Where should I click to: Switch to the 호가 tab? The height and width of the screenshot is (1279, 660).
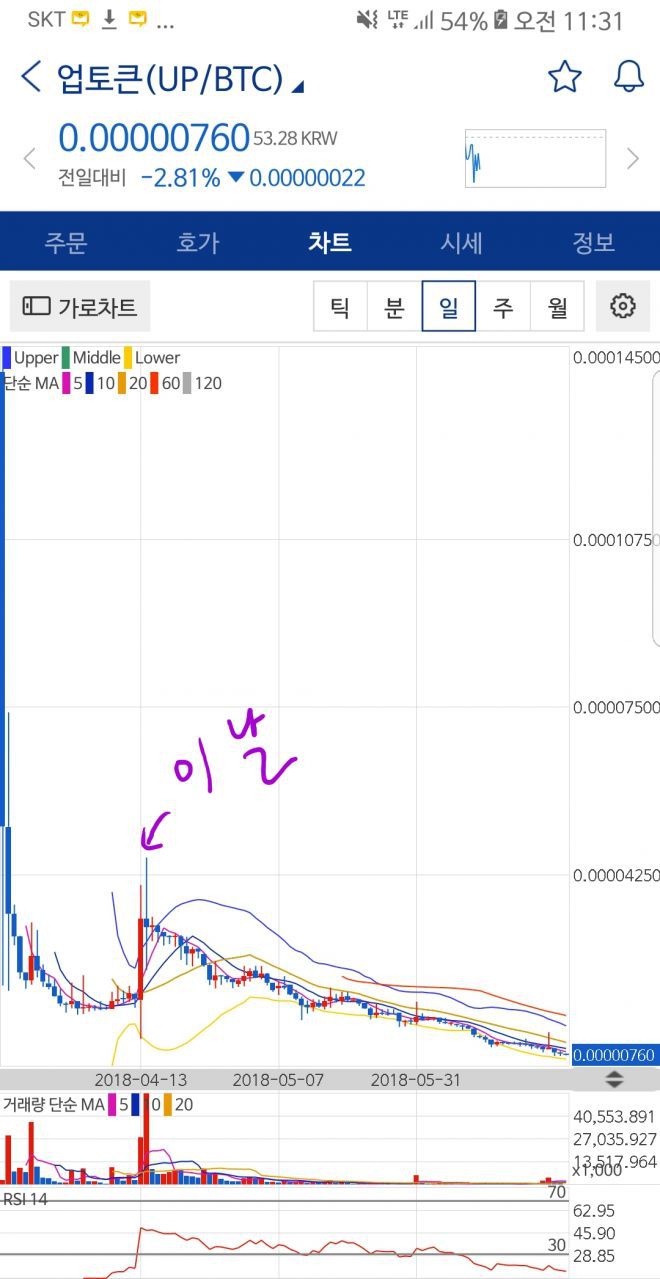click(x=197, y=242)
